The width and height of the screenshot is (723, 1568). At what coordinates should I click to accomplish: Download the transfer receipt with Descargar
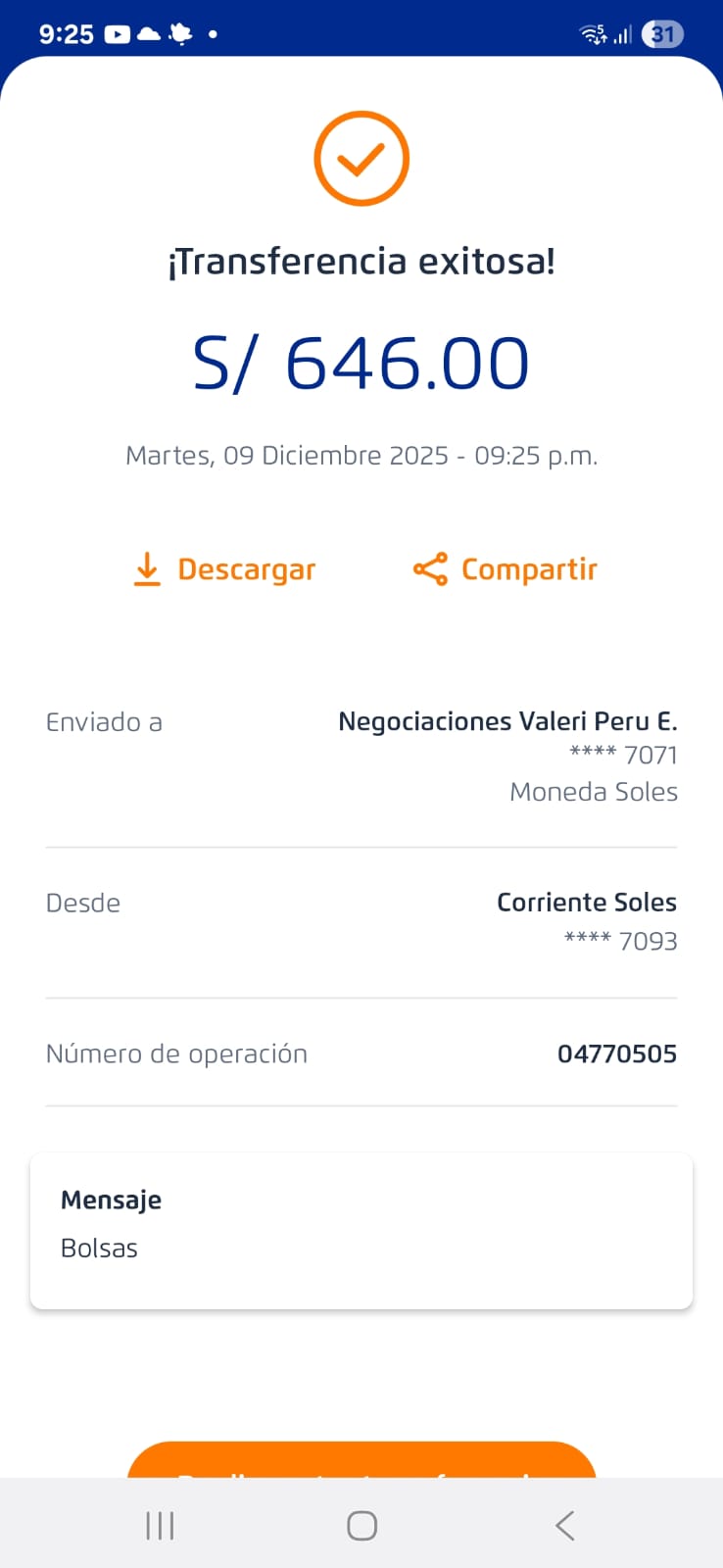tap(224, 569)
